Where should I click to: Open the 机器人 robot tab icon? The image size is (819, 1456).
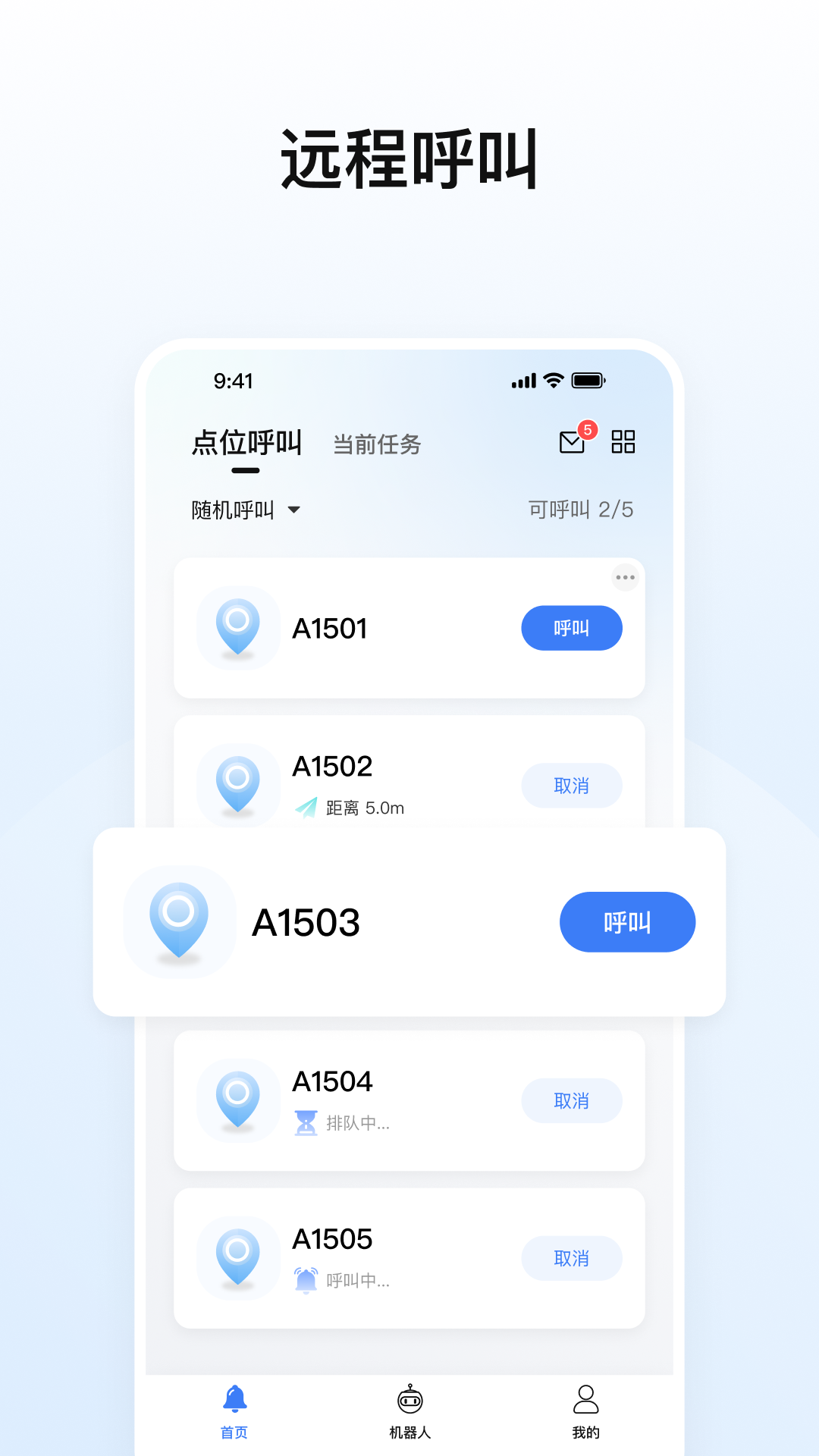coord(409,1399)
